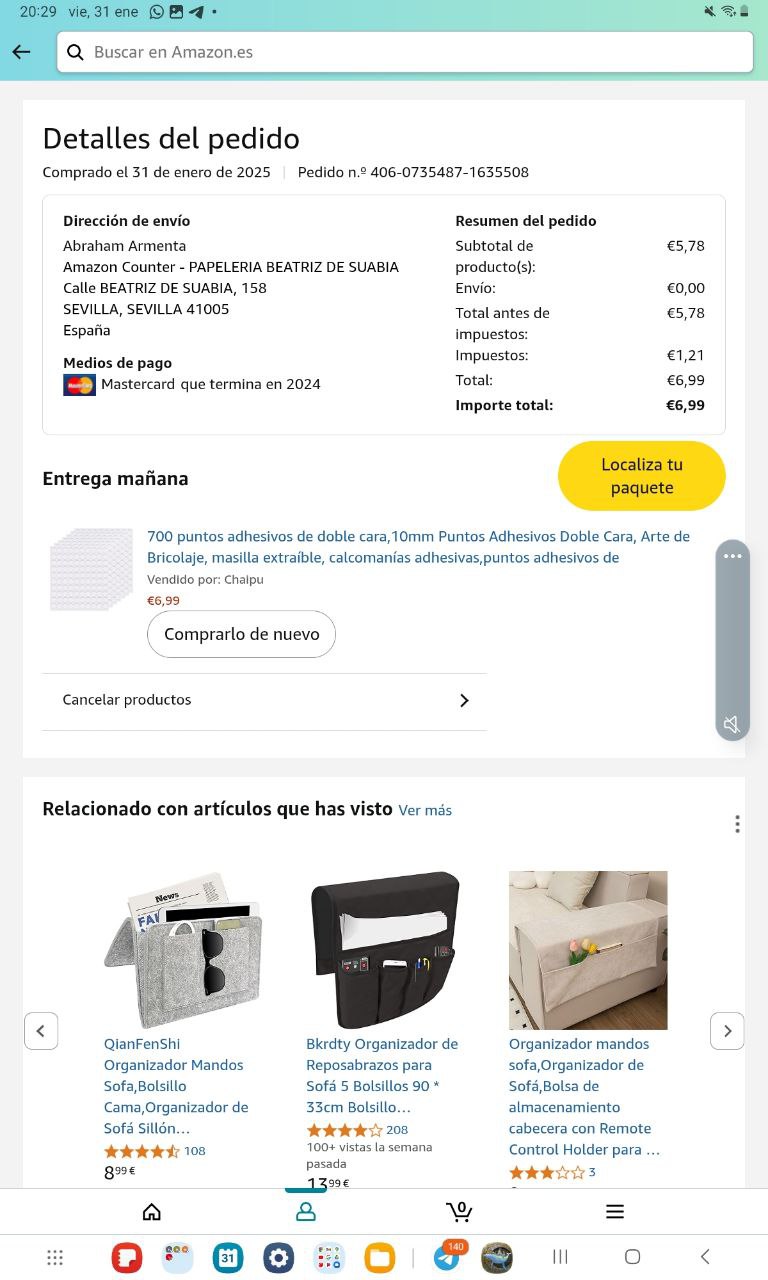Open the 700 puntos adhesivos product link
Viewport: 768px width, 1280px height.
click(x=418, y=547)
